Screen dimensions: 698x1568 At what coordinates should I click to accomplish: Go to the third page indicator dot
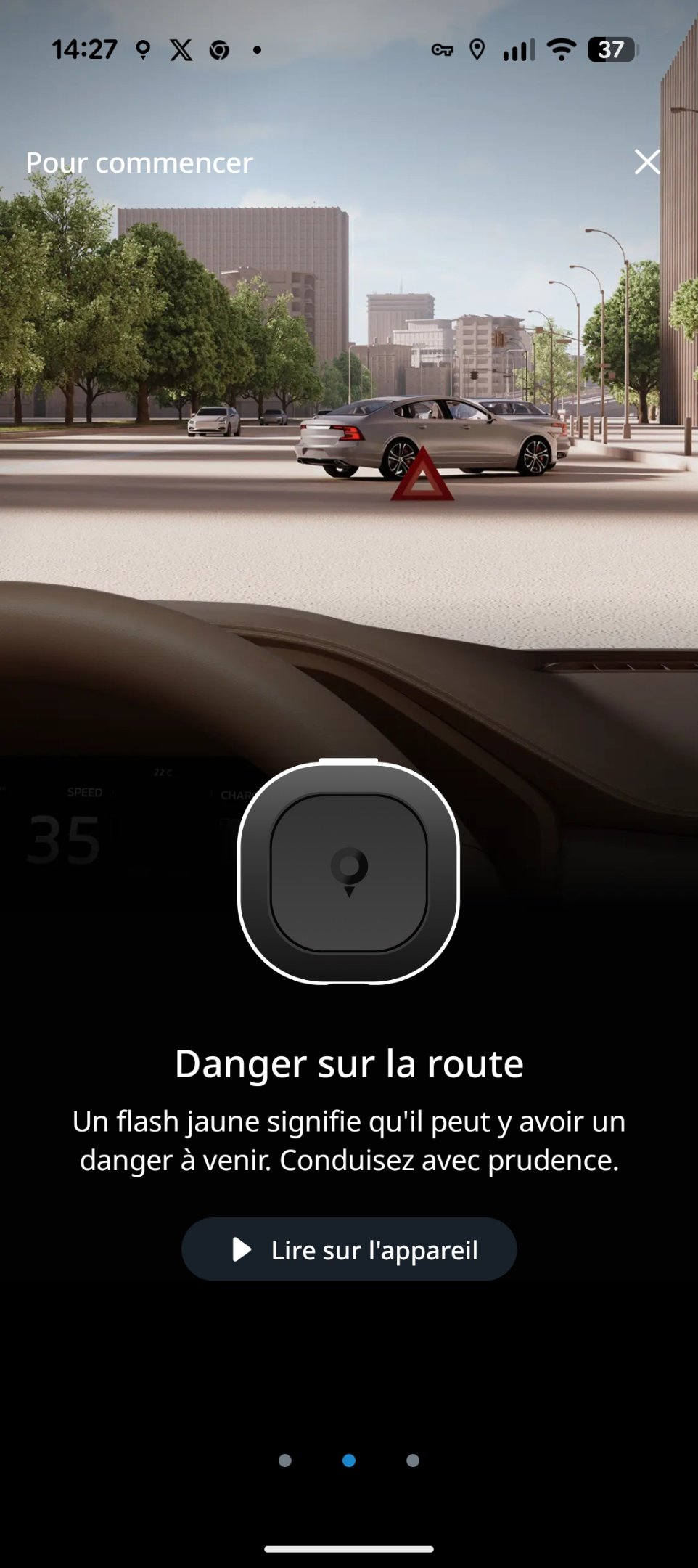pos(413,1461)
